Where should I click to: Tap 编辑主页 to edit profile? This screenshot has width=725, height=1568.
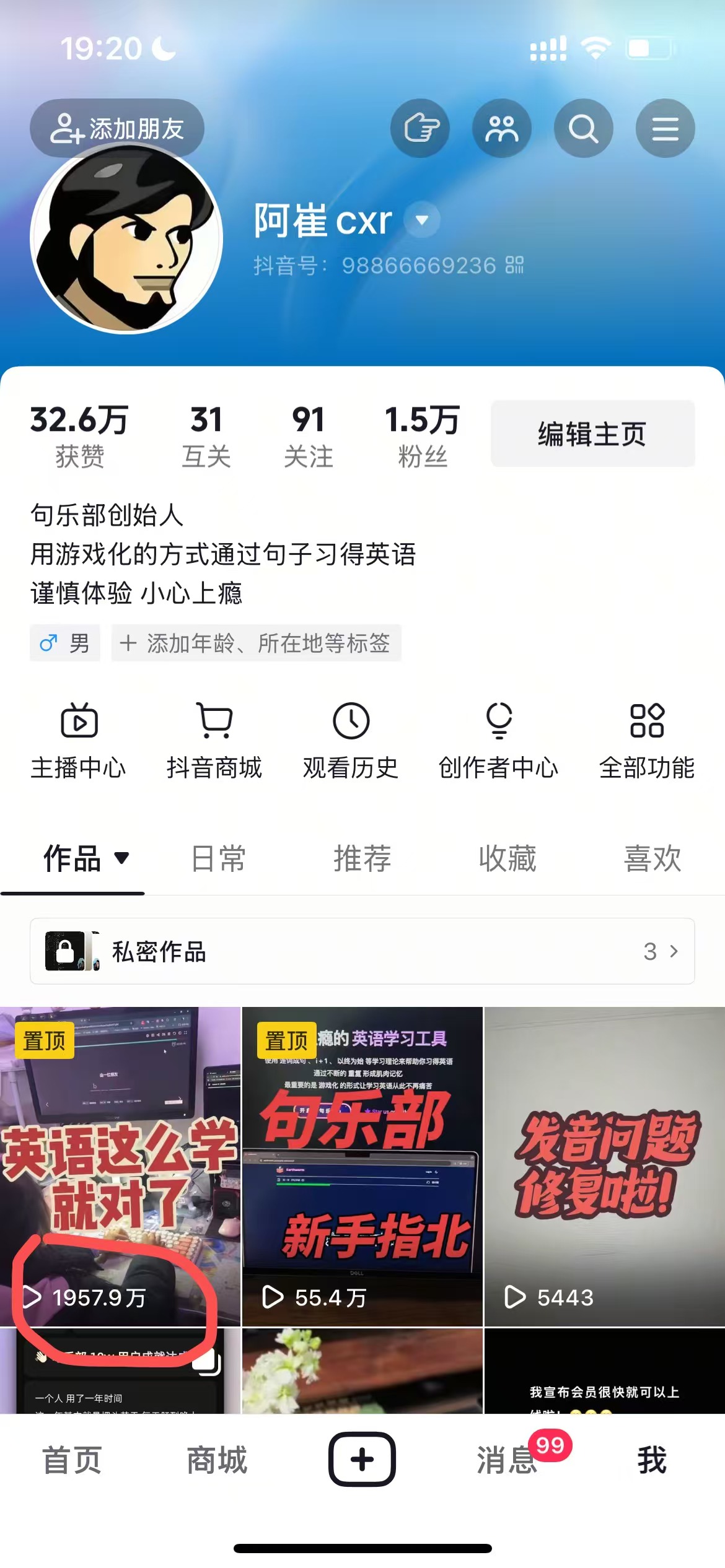click(x=591, y=433)
